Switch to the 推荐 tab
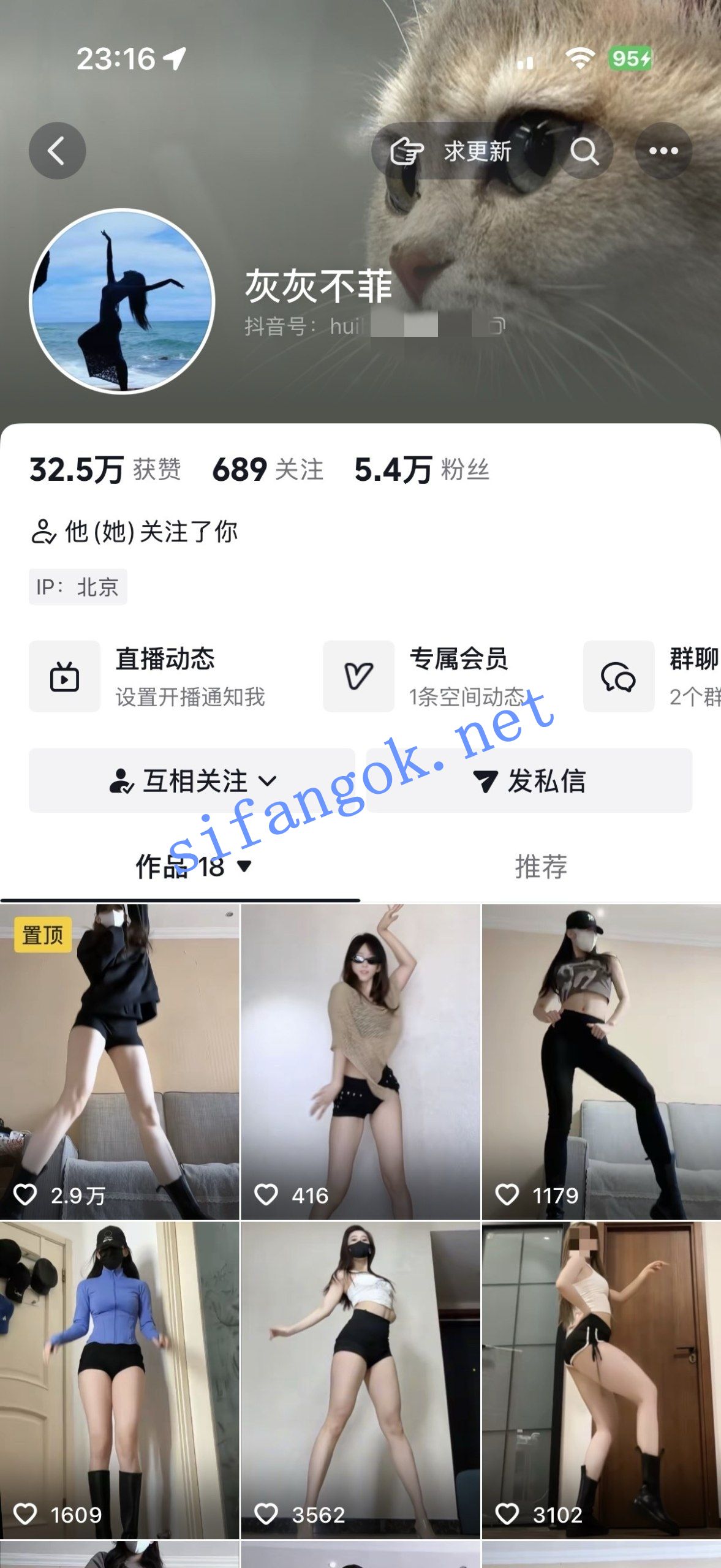Viewport: 721px width, 1568px height. 541,867
